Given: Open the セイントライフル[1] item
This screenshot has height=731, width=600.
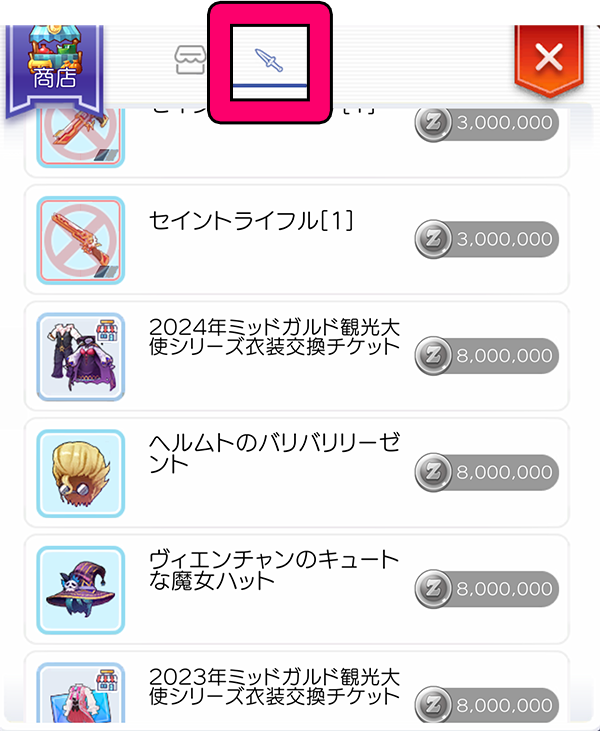Looking at the screenshot, I should (296, 239).
